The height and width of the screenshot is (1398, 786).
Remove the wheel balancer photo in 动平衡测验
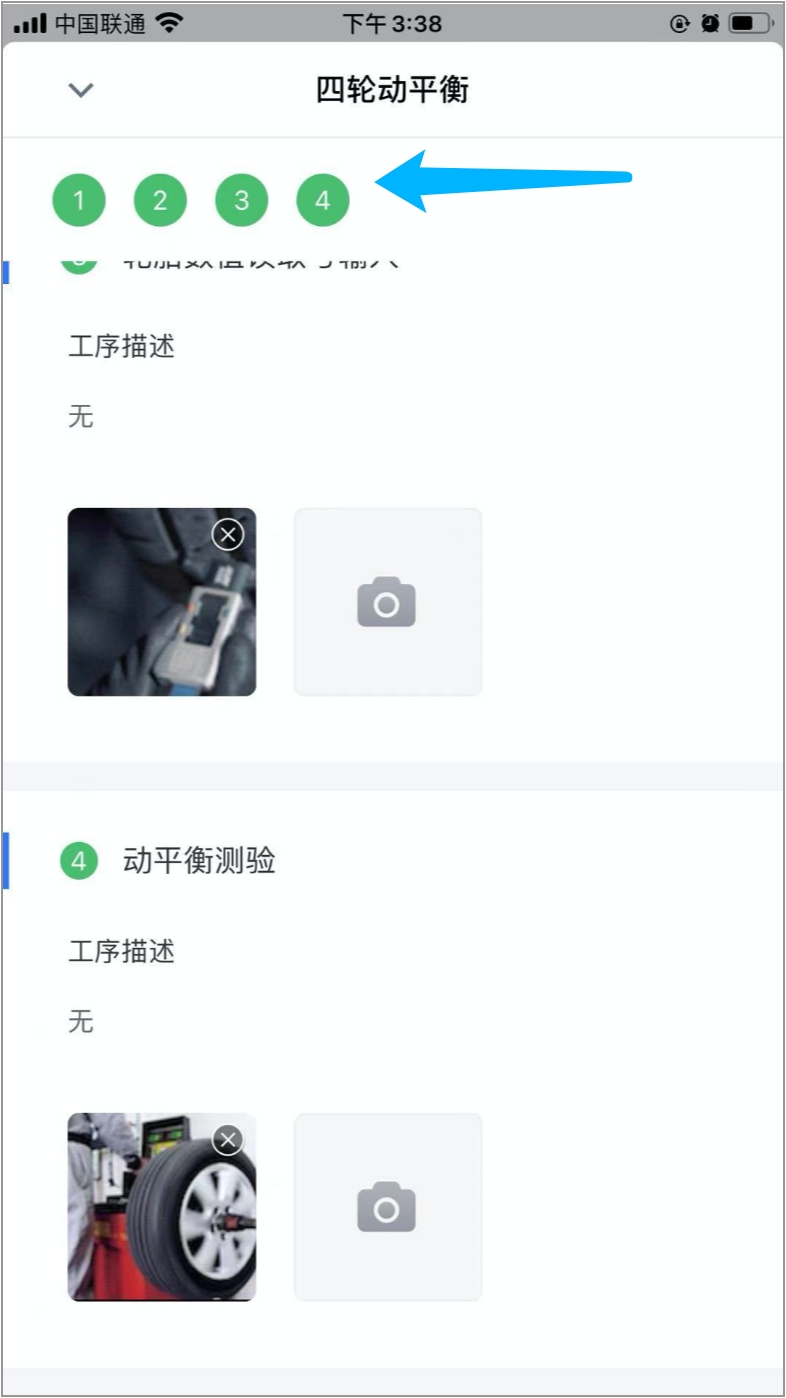(229, 1140)
